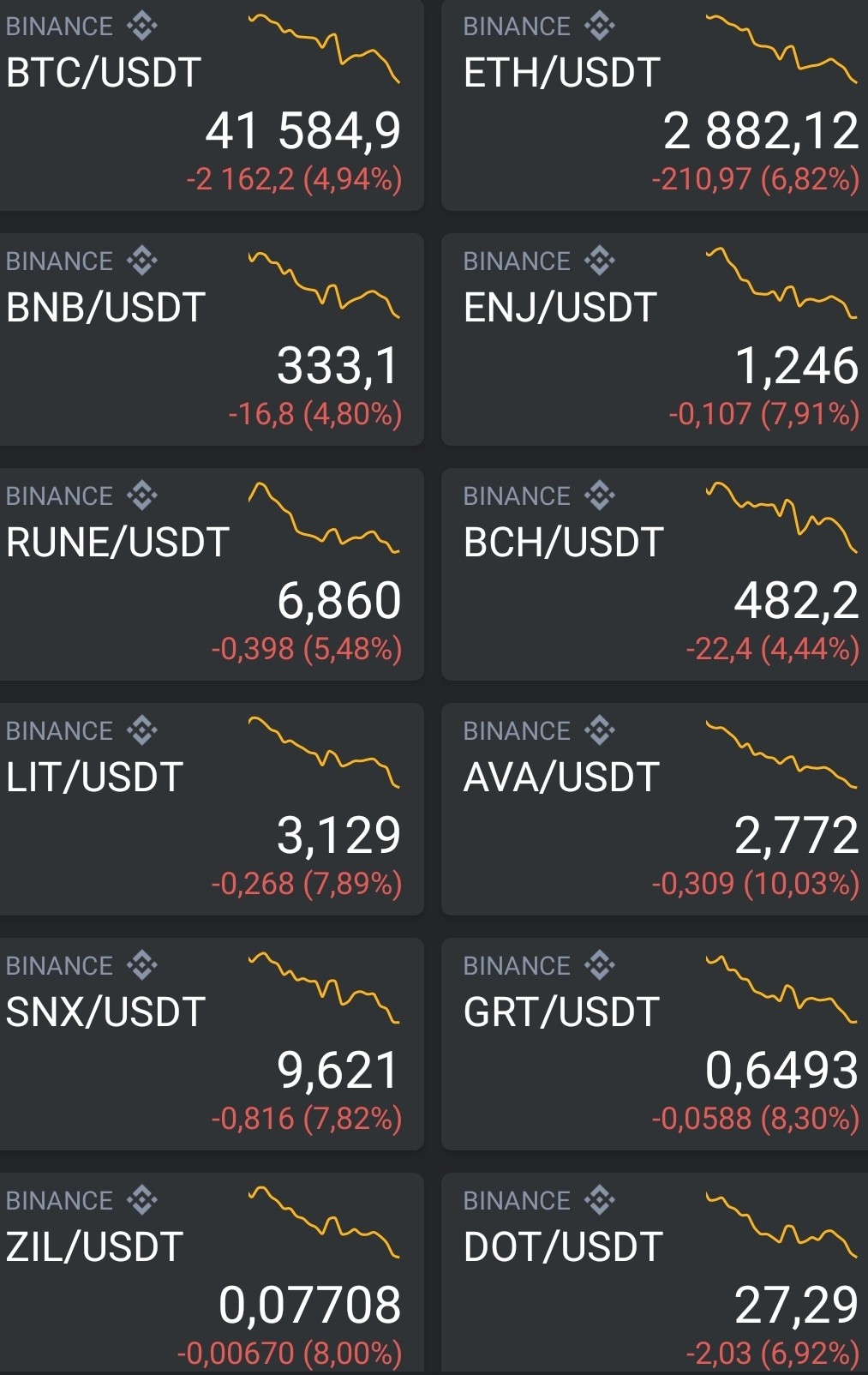Select the GRT/USDT card
Viewport: 868px width, 1375px height.
(655, 1044)
